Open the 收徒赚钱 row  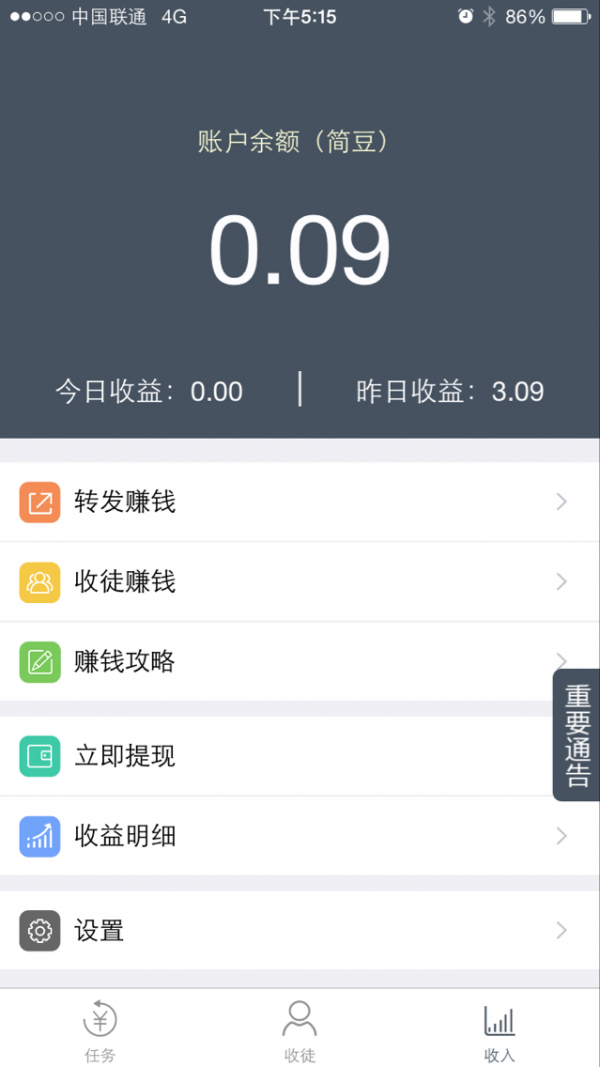point(300,582)
